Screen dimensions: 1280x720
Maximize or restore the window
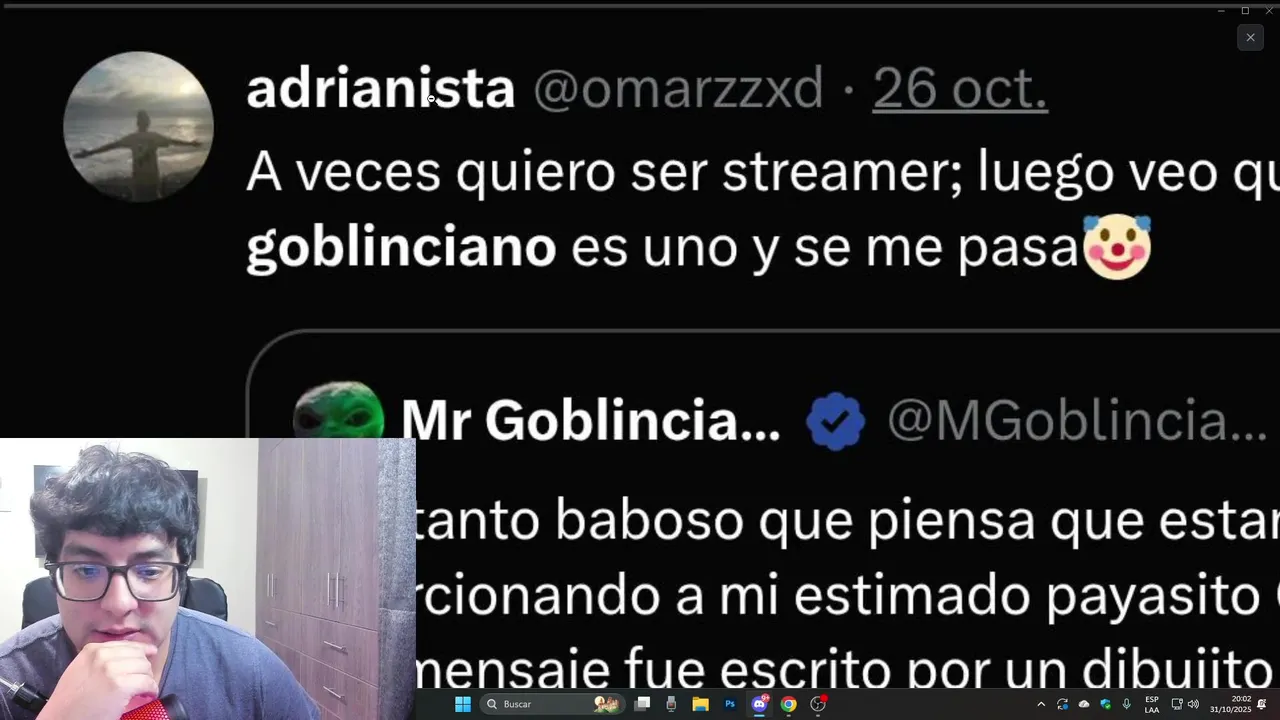point(1245,10)
